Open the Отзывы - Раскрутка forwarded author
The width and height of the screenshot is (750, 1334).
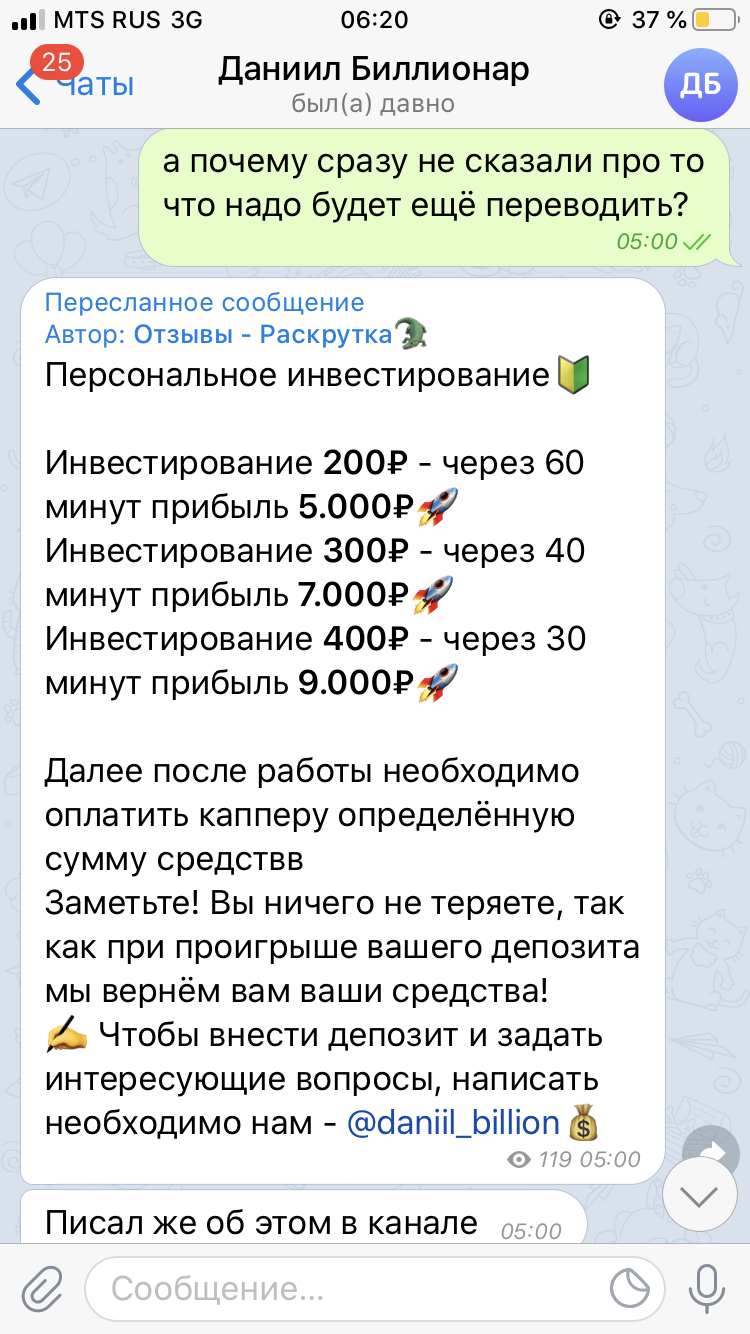point(263,335)
